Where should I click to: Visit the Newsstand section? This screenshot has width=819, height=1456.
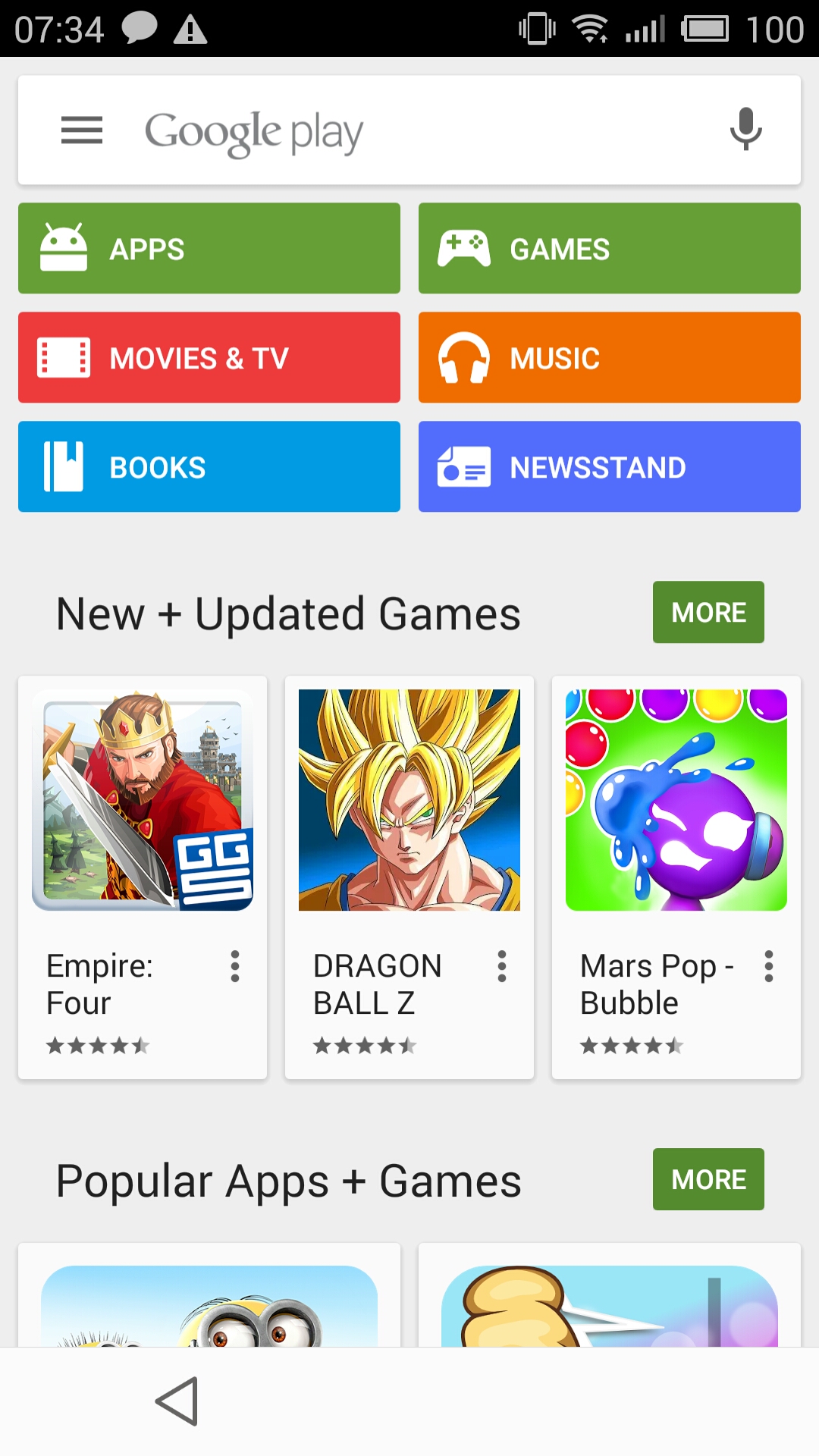[610, 466]
